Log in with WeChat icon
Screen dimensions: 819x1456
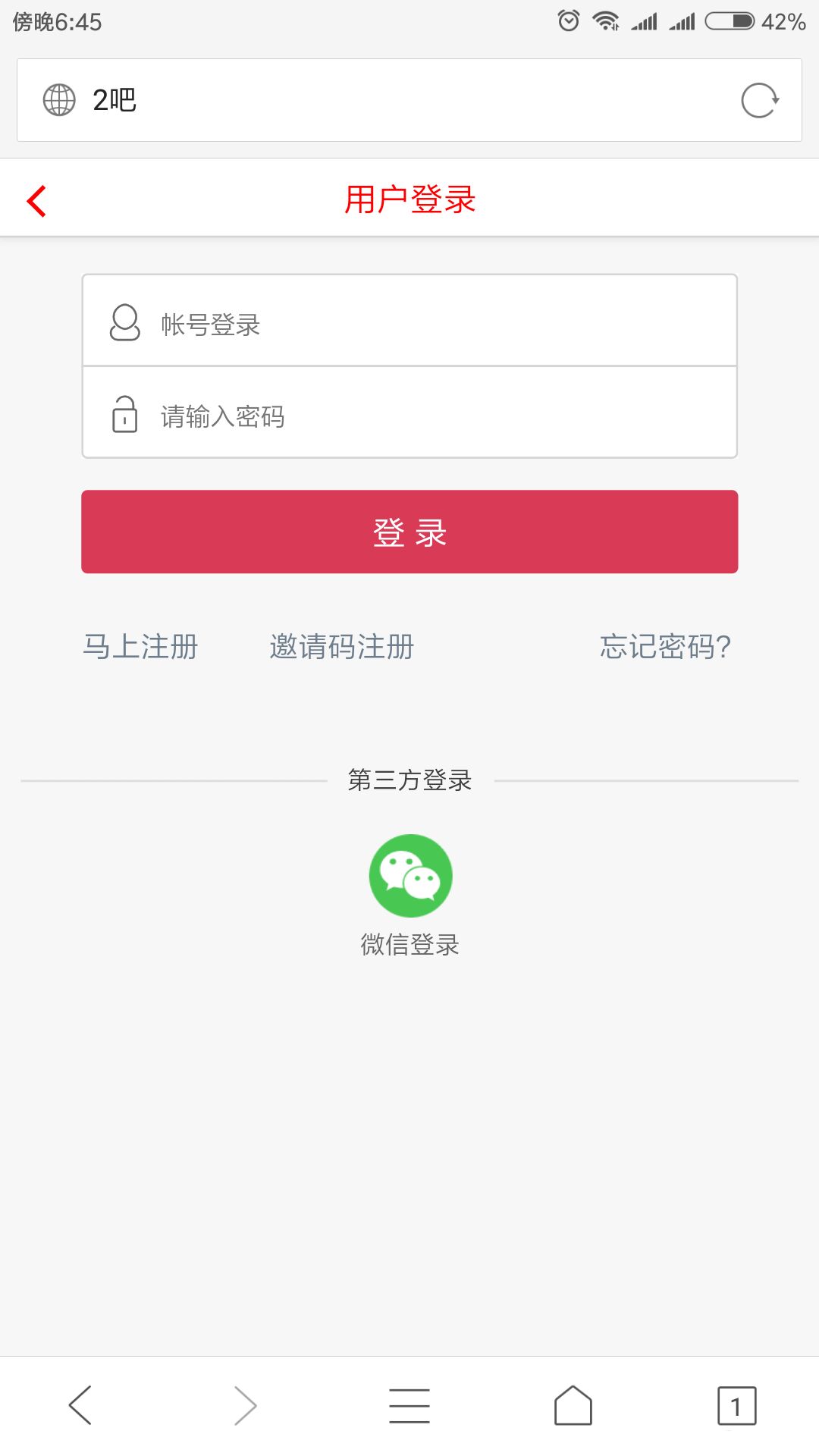pyautogui.click(x=410, y=877)
